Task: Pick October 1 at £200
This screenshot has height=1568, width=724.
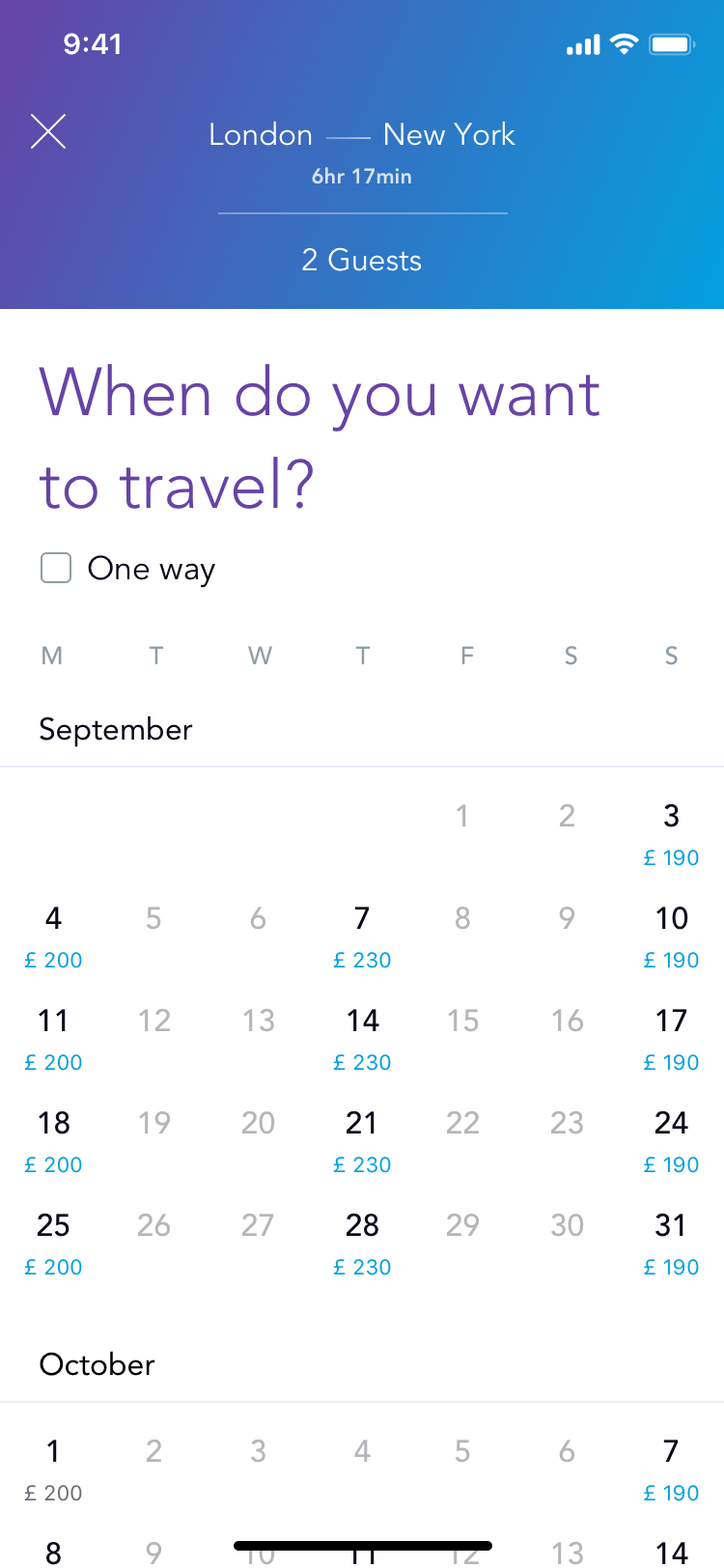Action: [x=53, y=1470]
